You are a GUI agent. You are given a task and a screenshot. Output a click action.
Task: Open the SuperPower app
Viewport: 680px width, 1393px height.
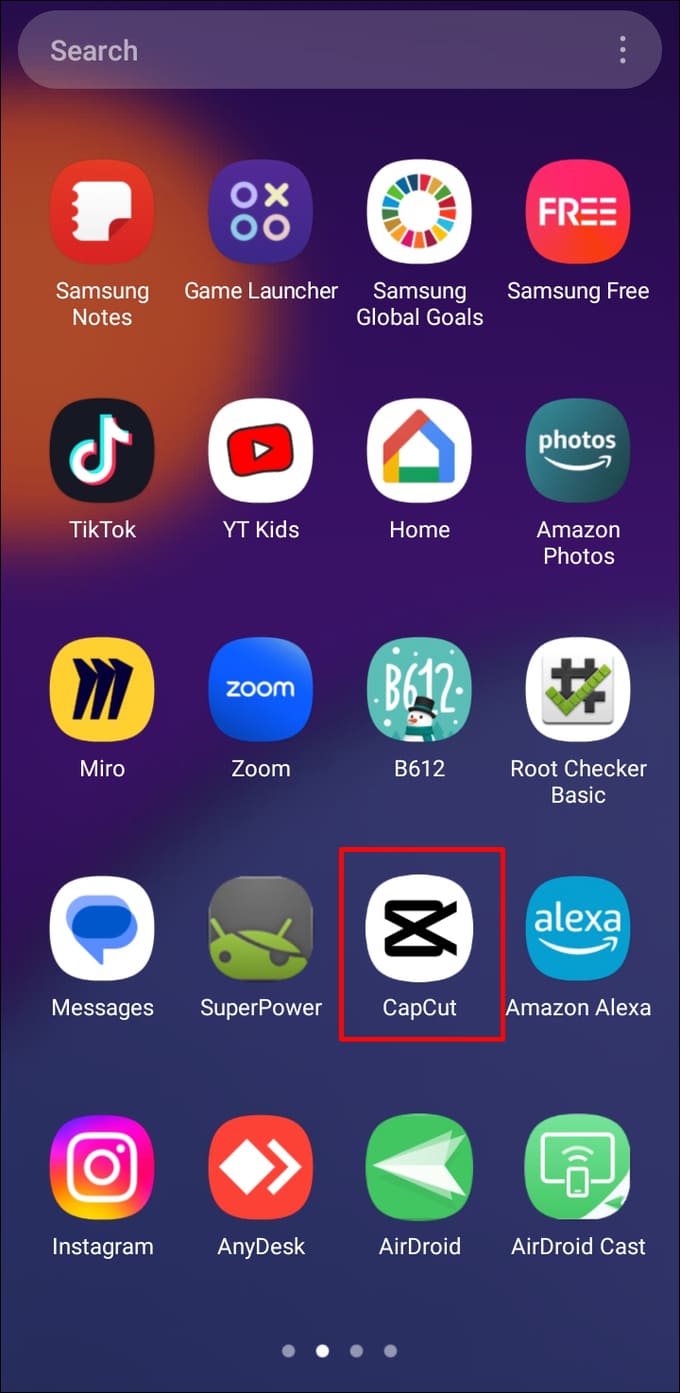(261, 929)
